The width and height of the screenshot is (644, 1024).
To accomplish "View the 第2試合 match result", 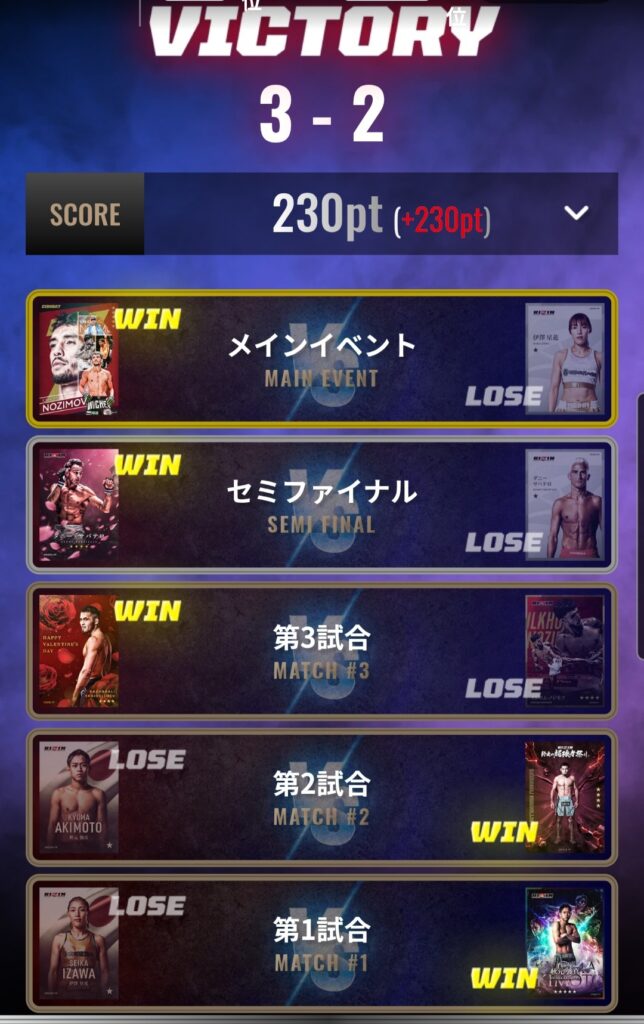I will (321, 797).
